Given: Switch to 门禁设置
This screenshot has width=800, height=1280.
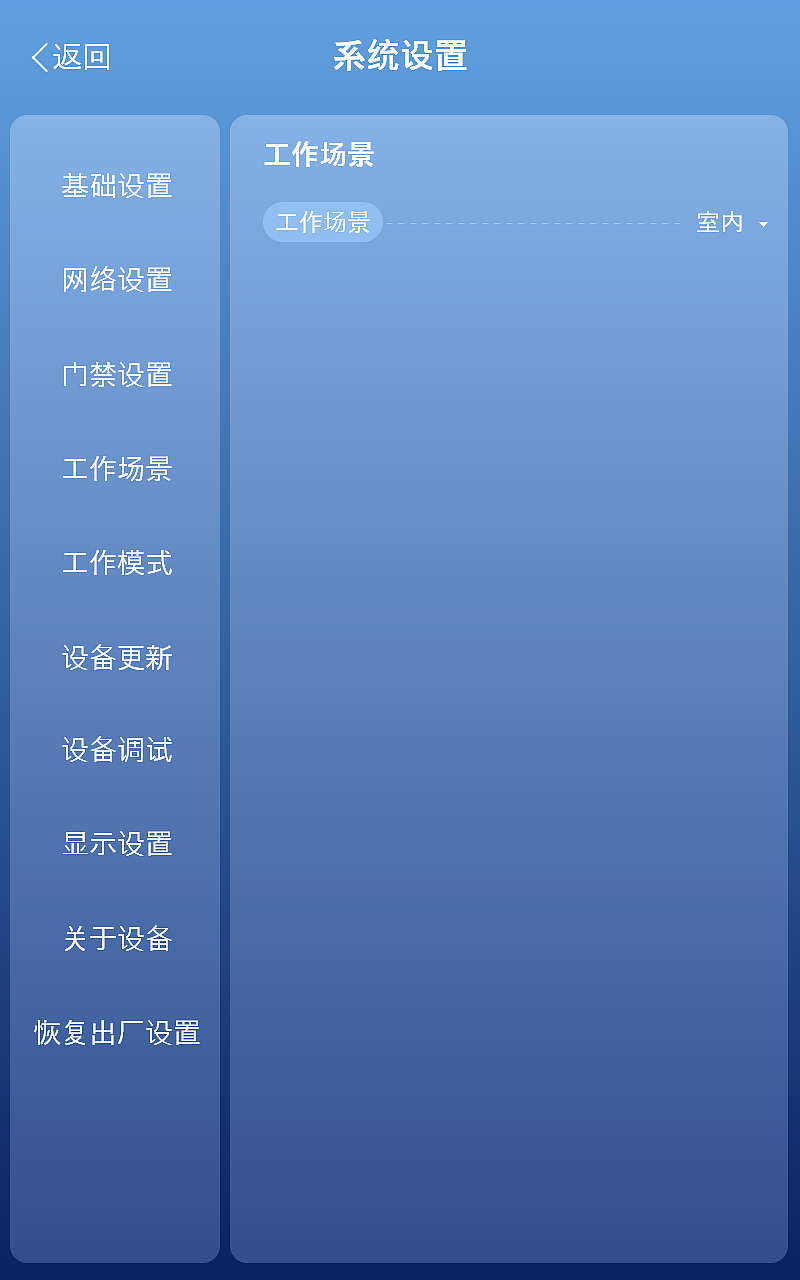Looking at the screenshot, I should pos(116,375).
